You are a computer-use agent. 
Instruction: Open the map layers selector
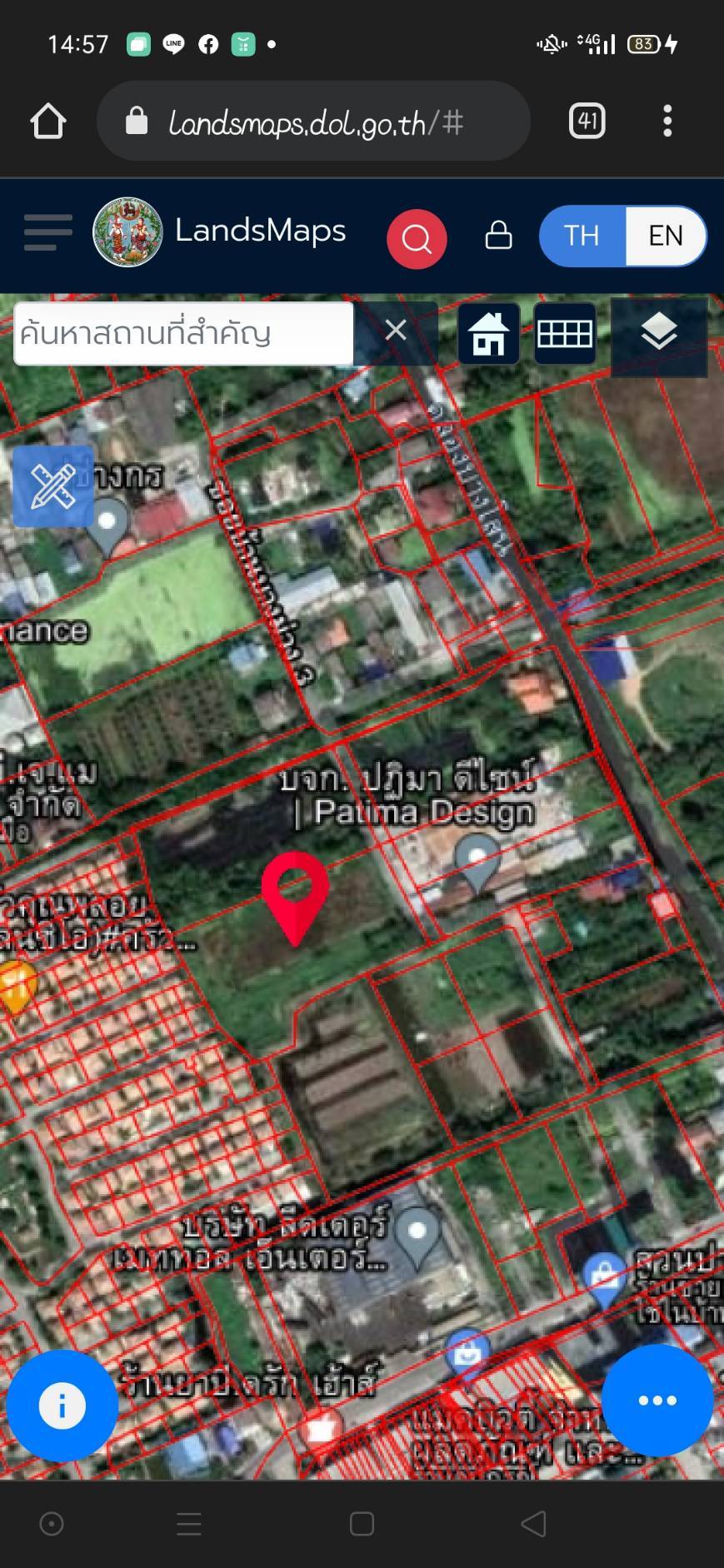pyautogui.click(x=659, y=333)
